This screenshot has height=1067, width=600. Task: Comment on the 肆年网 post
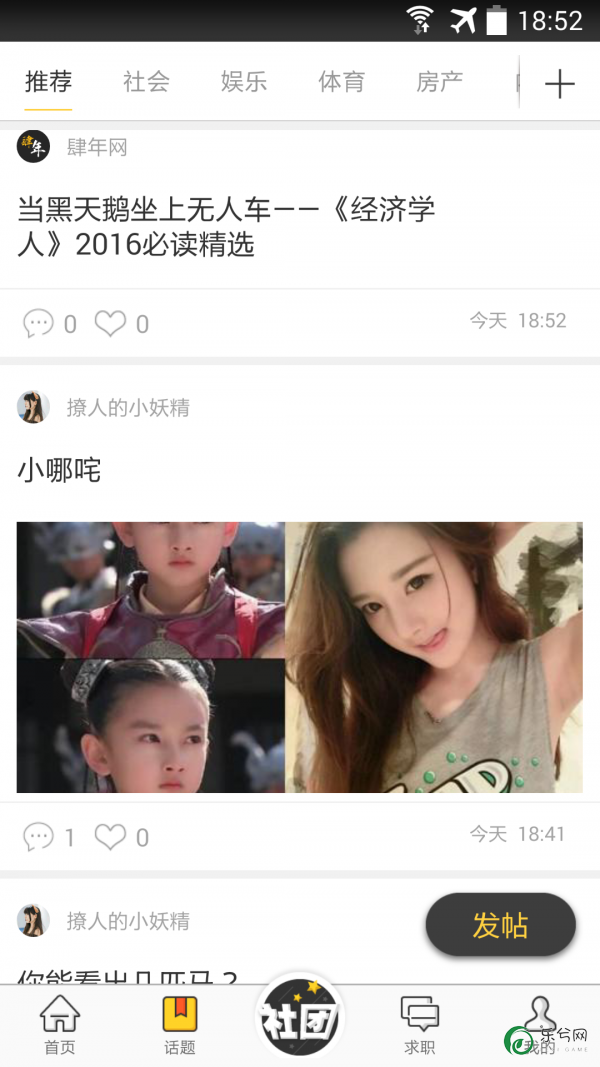(38, 323)
